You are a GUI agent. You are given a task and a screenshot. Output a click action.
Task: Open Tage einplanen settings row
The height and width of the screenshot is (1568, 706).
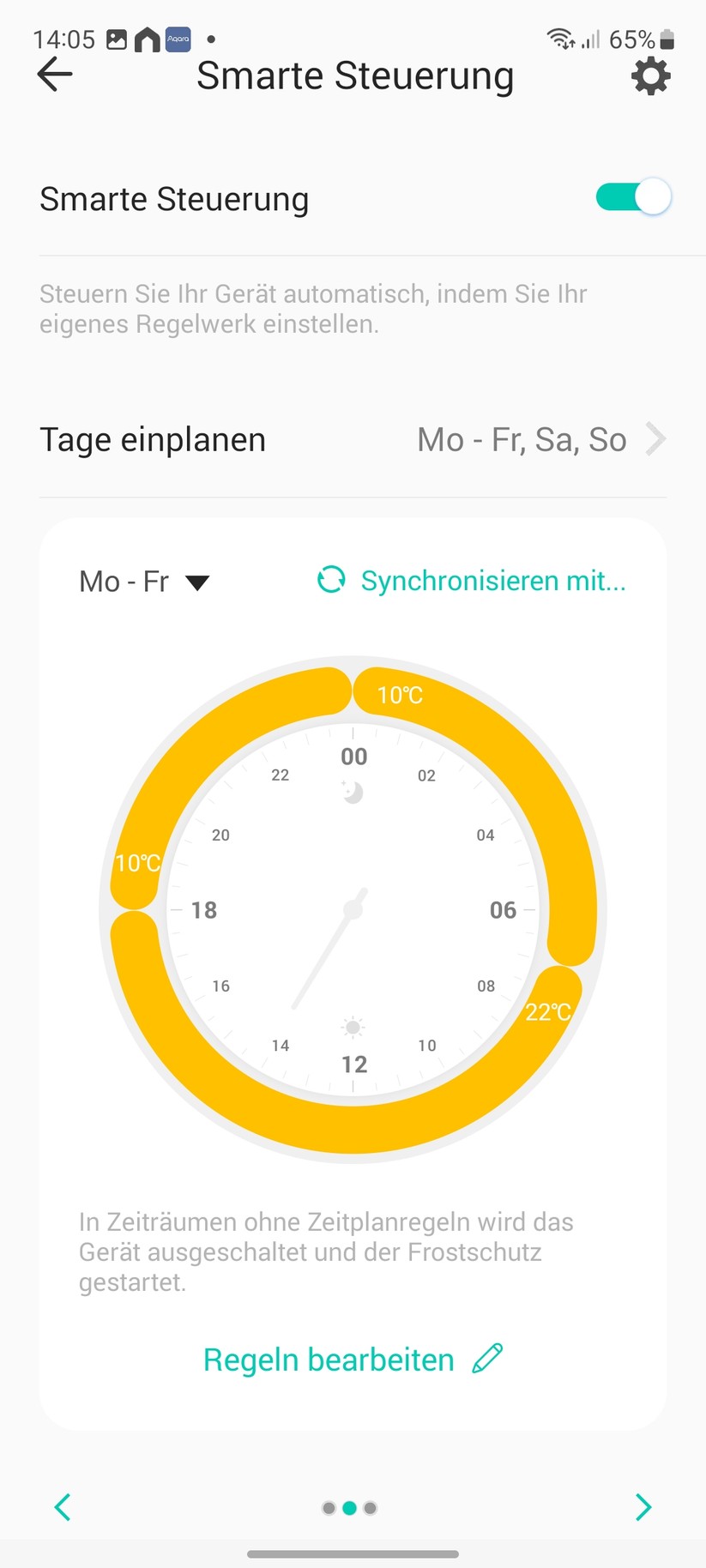[352, 438]
